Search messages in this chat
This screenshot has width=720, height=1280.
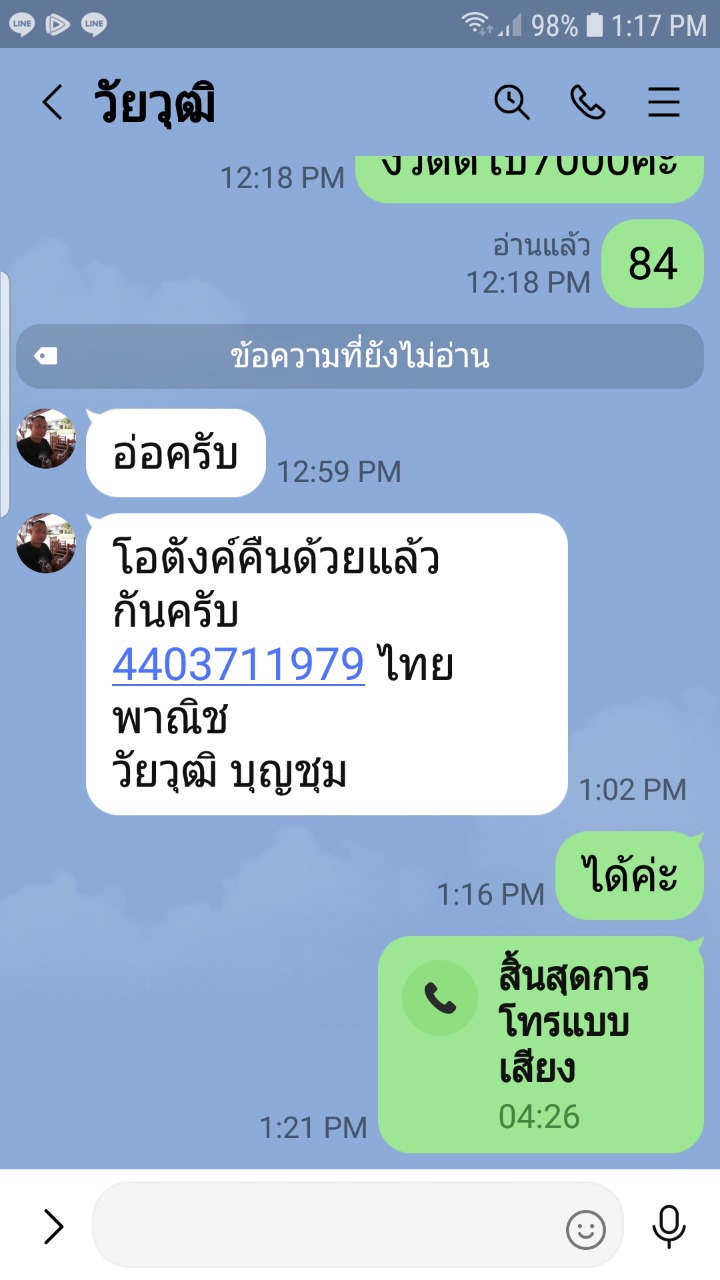tap(512, 102)
